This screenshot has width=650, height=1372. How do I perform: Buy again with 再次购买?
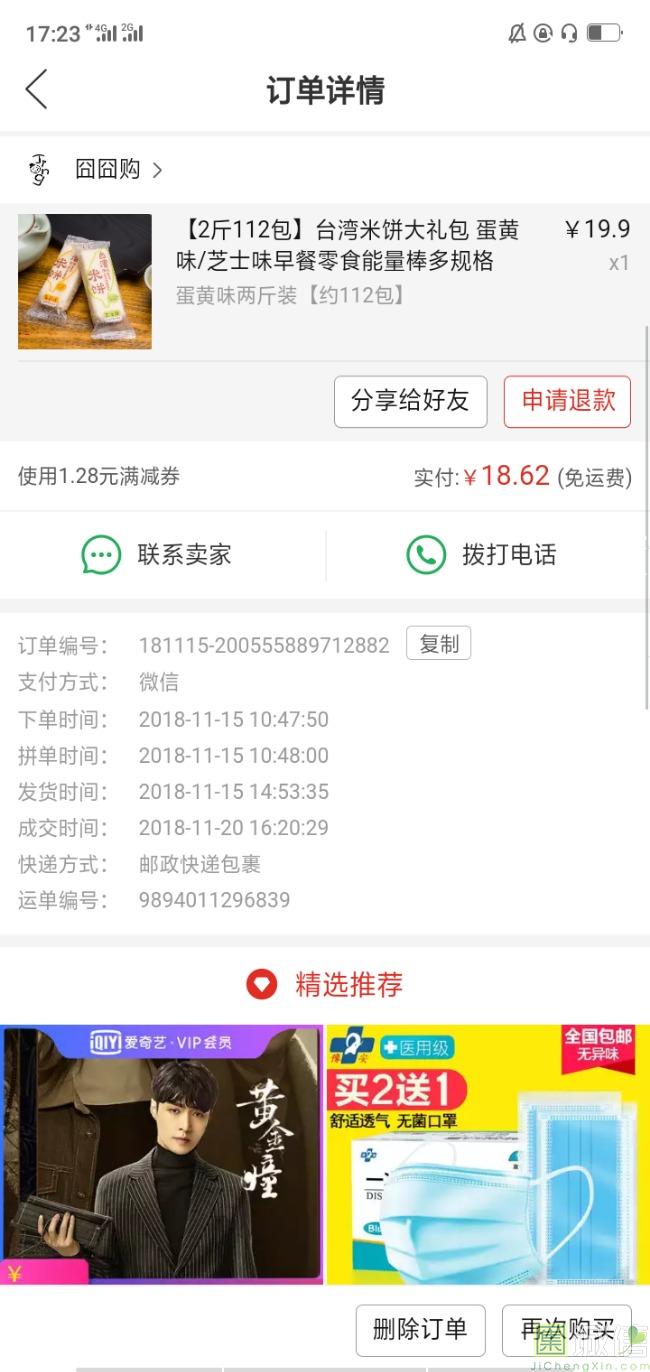pos(567,1329)
